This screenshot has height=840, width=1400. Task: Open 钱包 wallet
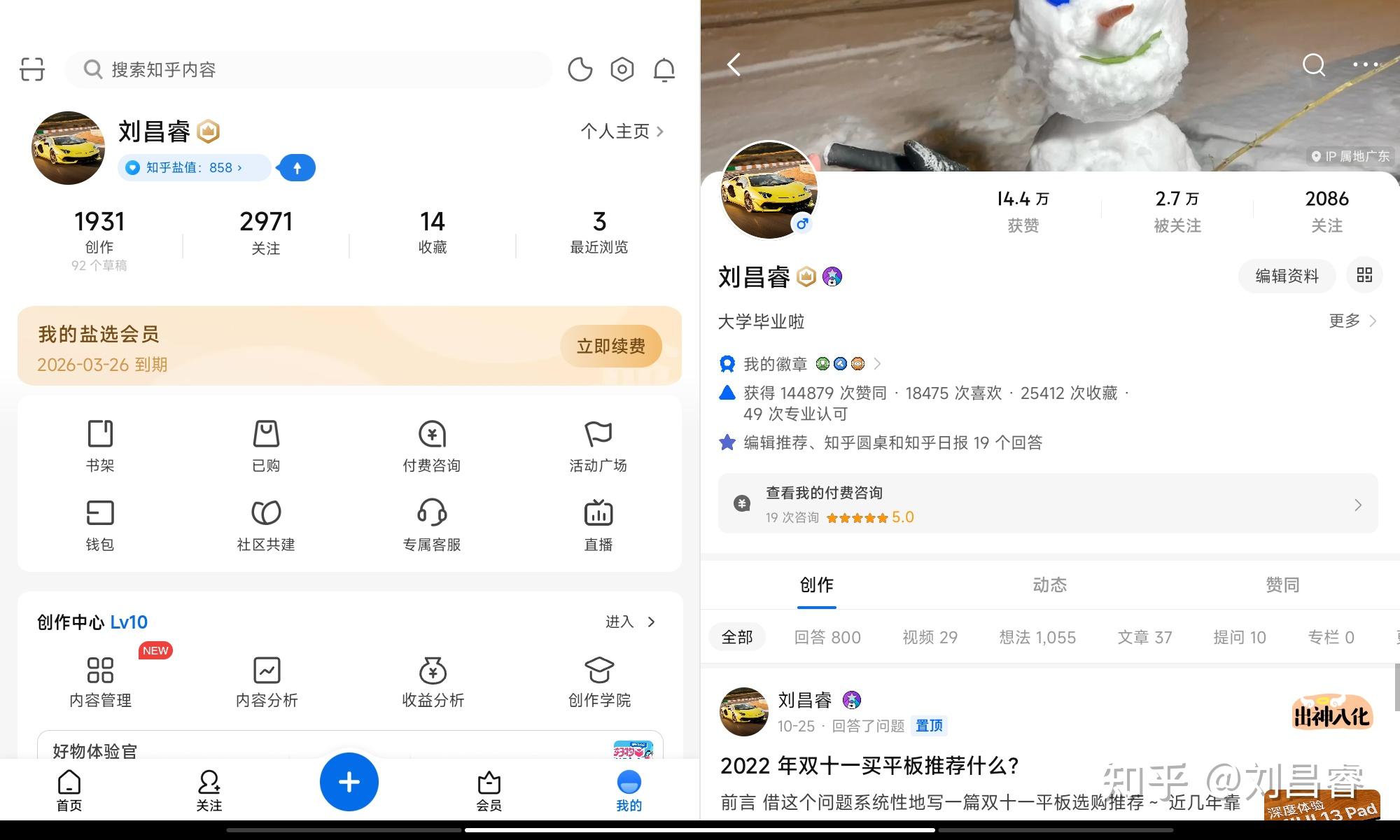[100, 524]
